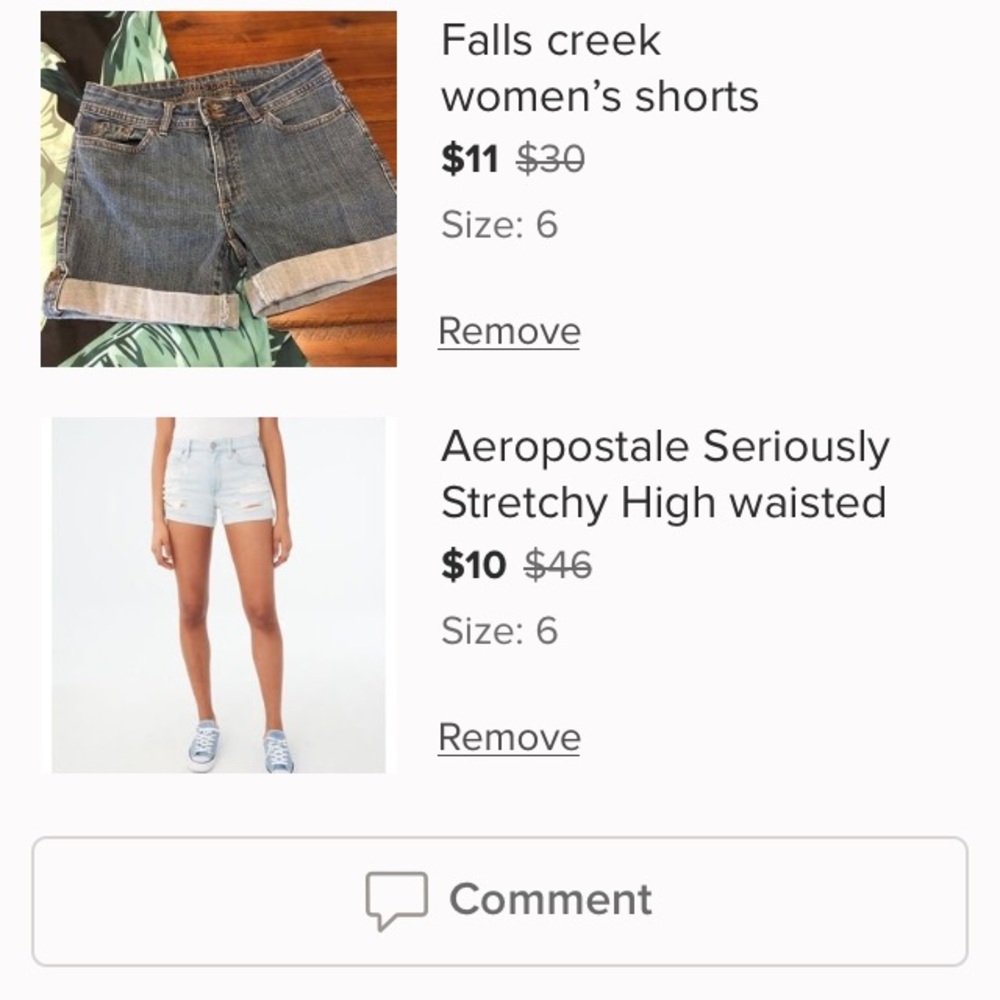Tap the Comment button
The image size is (1000, 1000).
pos(500,899)
